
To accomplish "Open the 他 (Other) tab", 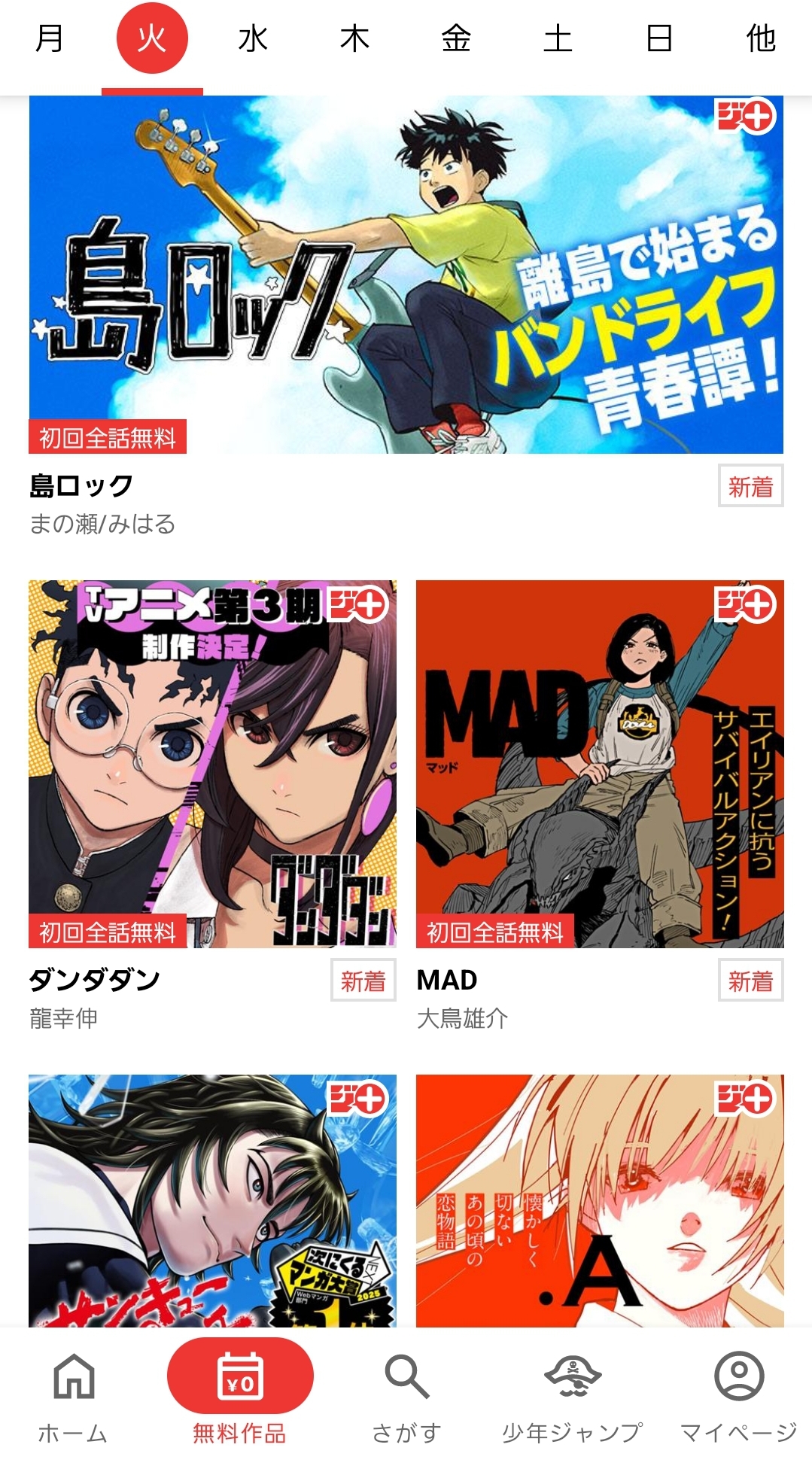I will click(x=761, y=39).
